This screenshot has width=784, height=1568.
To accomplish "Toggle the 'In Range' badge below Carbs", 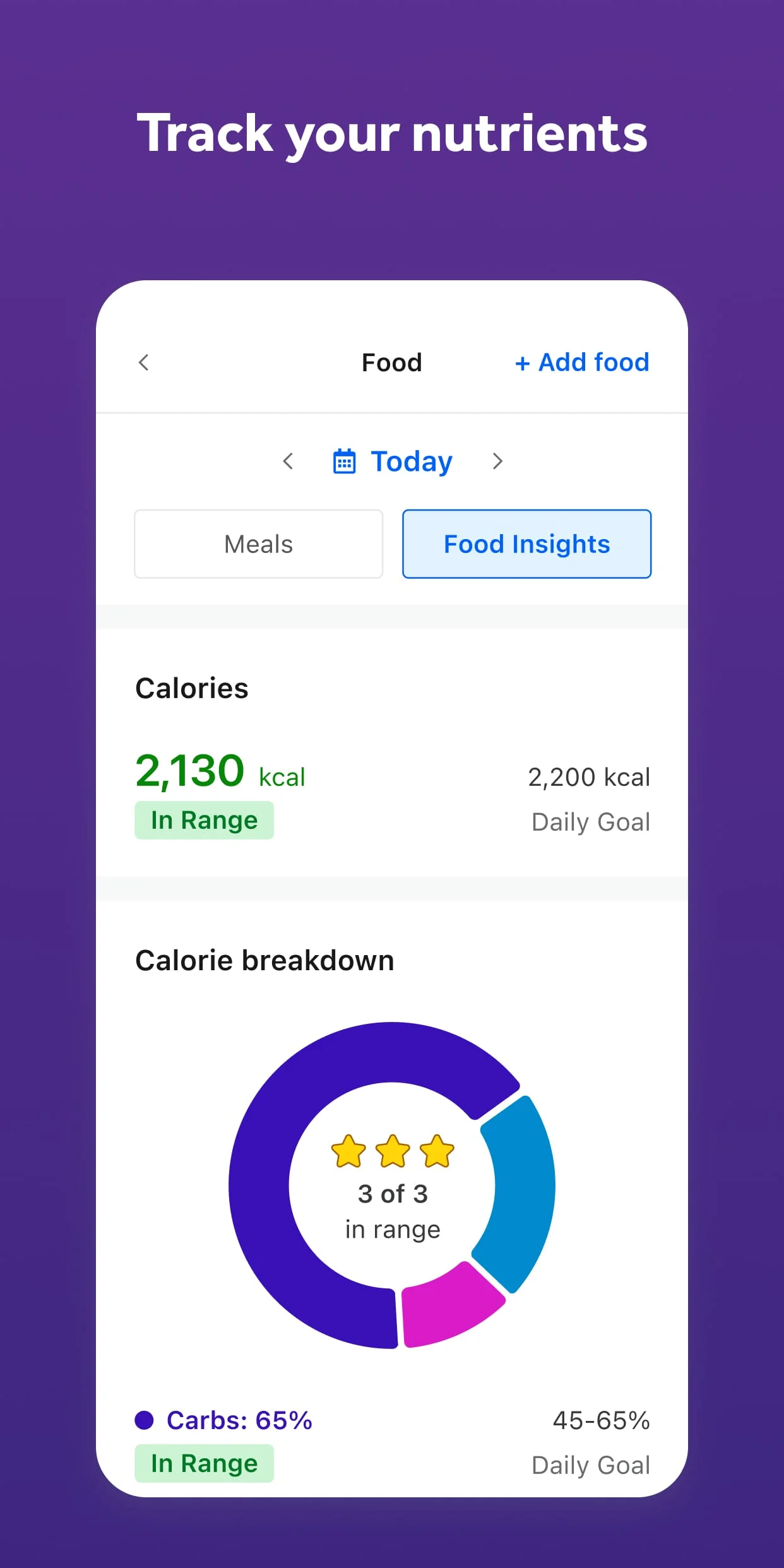I will (204, 1463).
